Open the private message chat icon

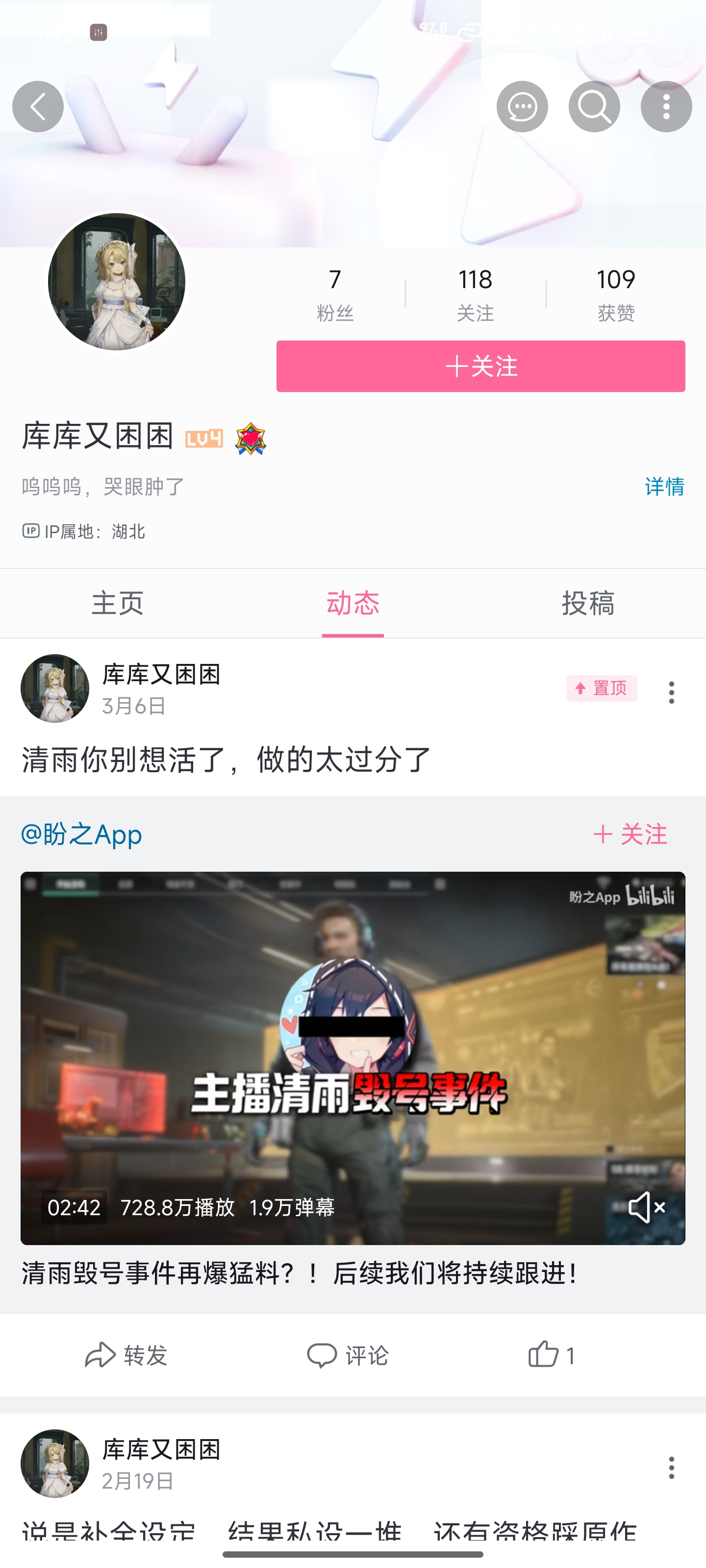[522, 106]
